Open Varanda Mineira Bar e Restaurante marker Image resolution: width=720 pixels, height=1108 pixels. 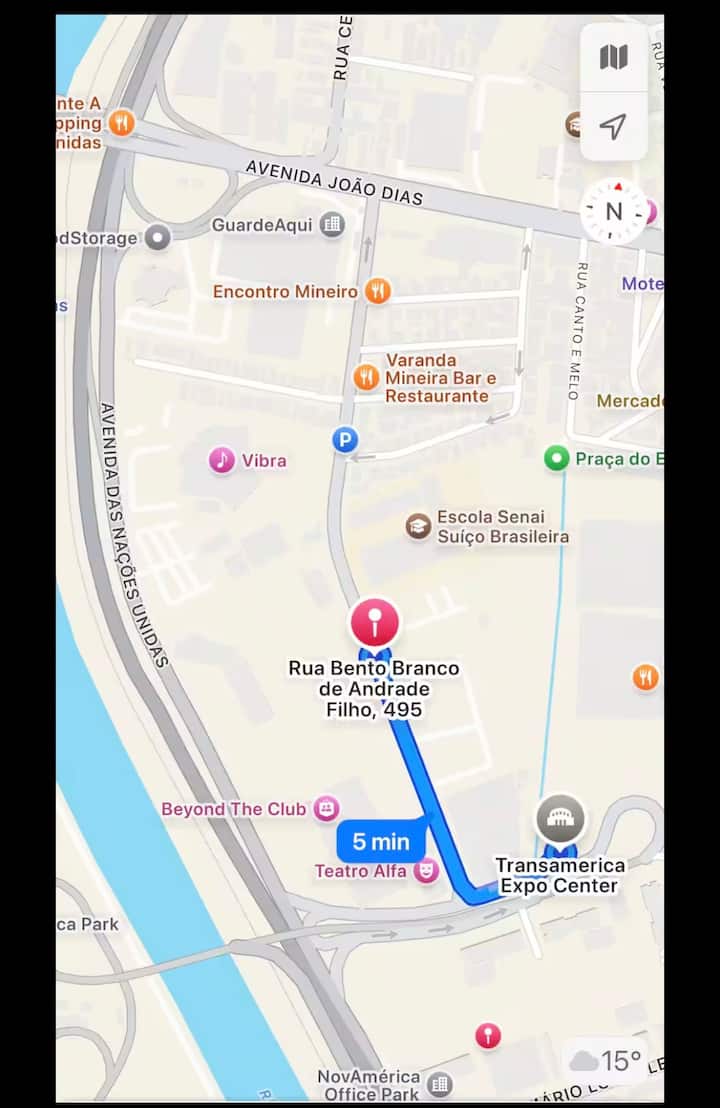pos(367,377)
